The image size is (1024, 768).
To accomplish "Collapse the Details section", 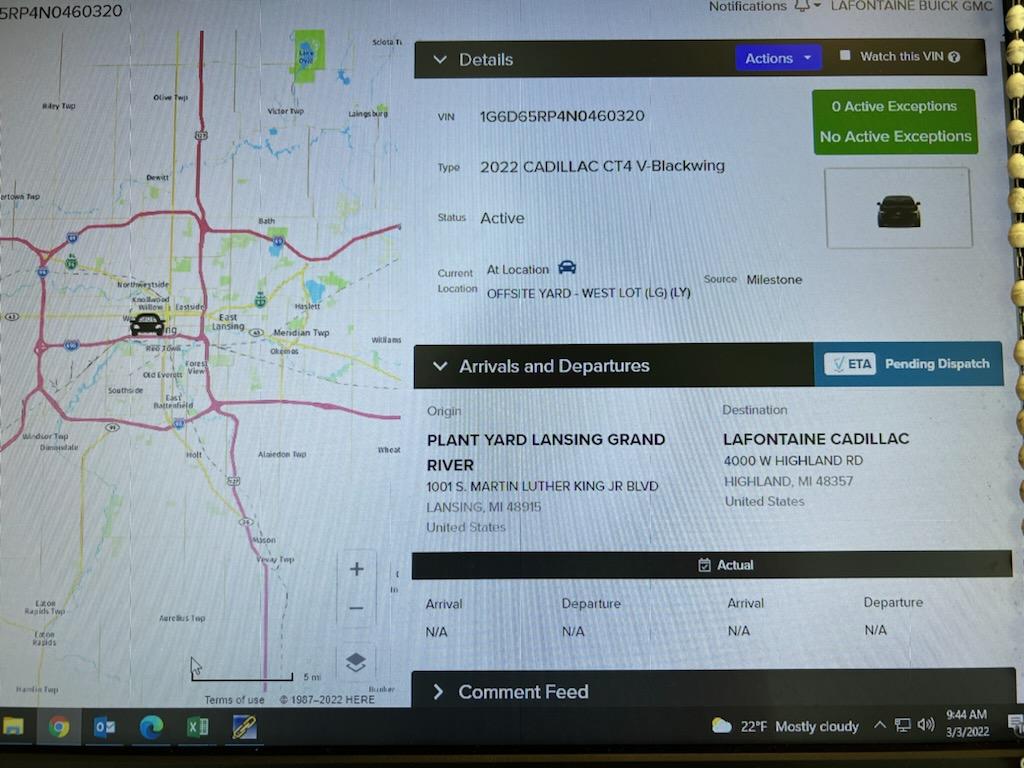I will pos(440,60).
